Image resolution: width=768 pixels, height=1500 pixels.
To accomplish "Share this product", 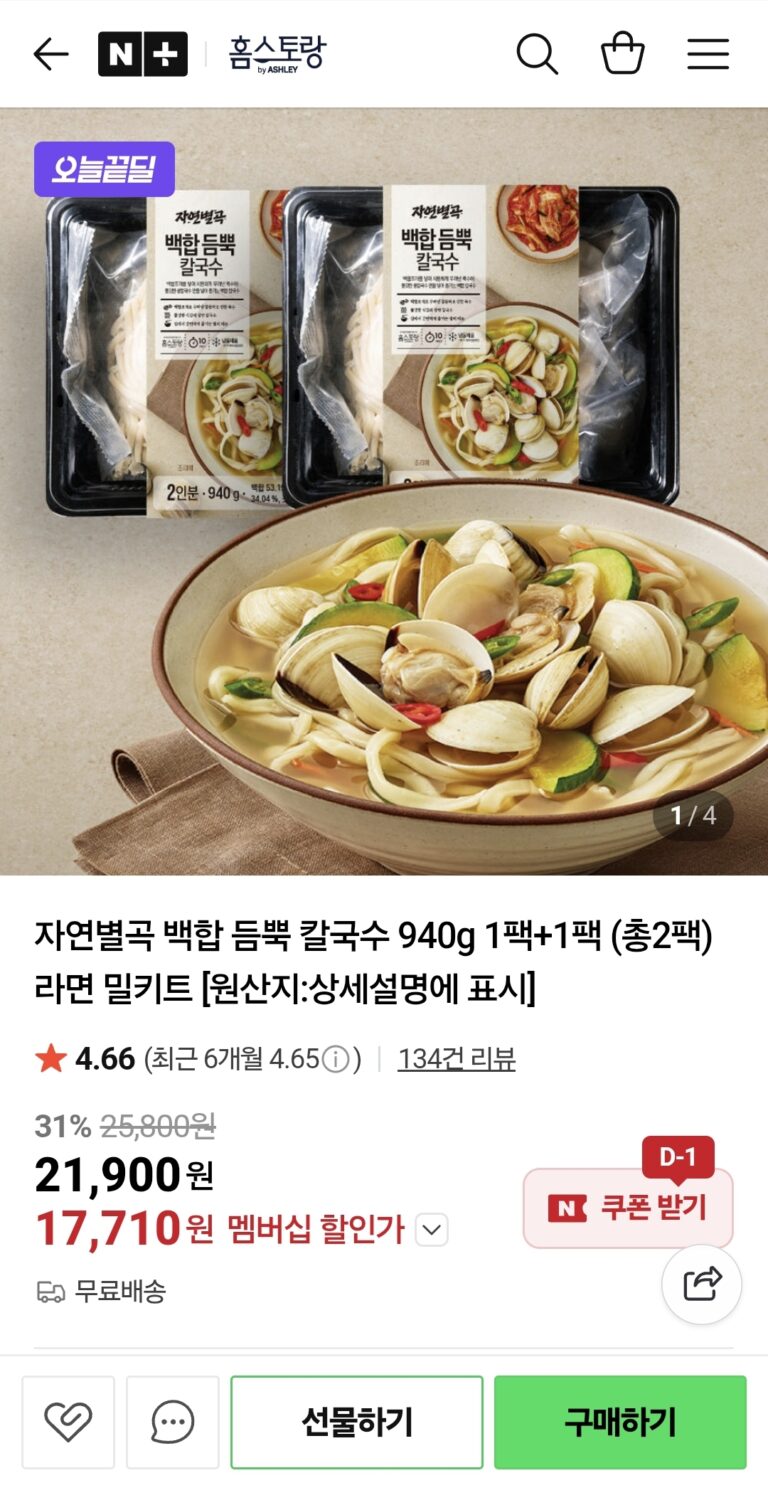I will [702, 1284].
